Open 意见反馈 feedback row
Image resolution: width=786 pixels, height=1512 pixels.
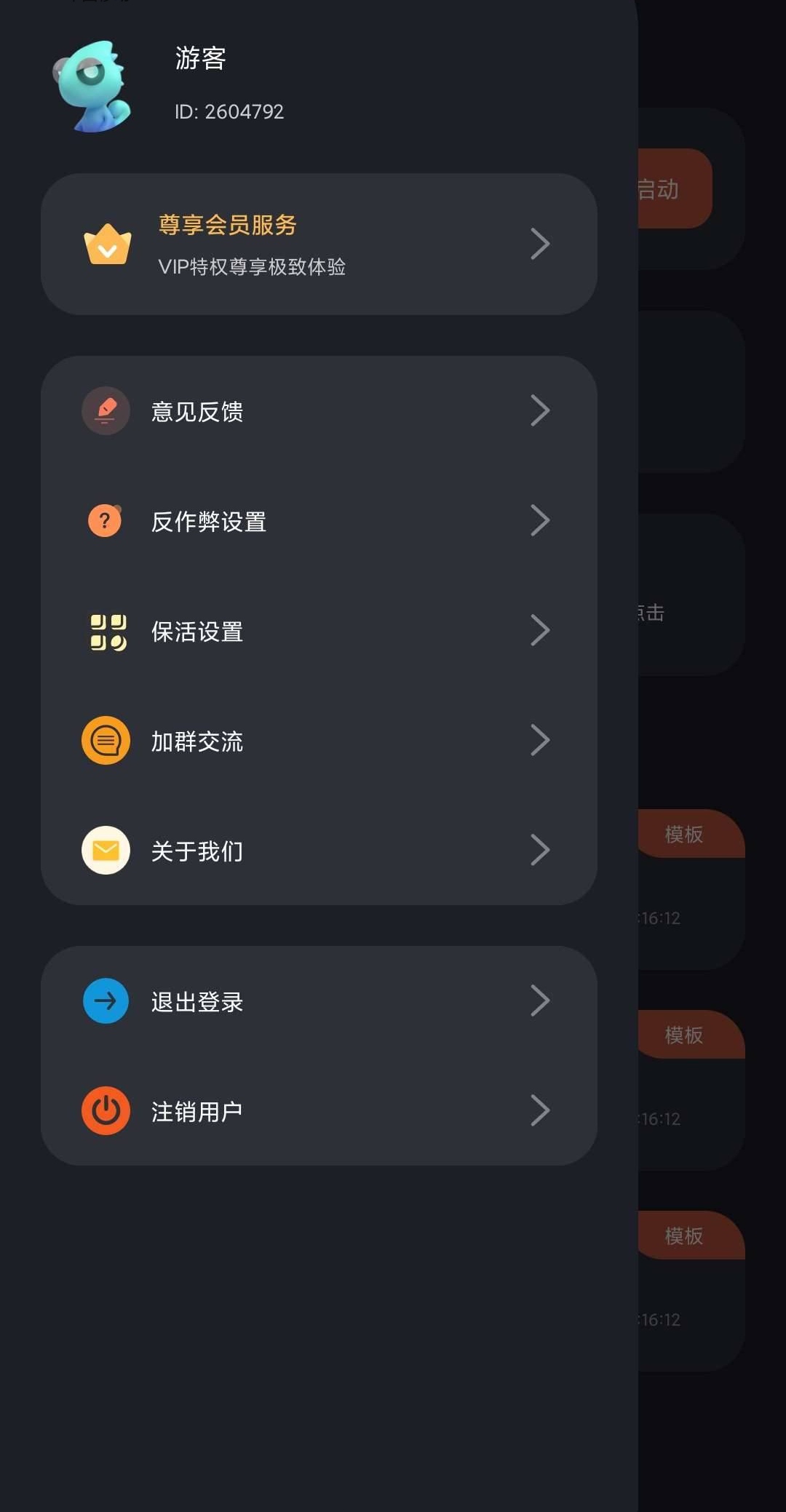(319, 411)
